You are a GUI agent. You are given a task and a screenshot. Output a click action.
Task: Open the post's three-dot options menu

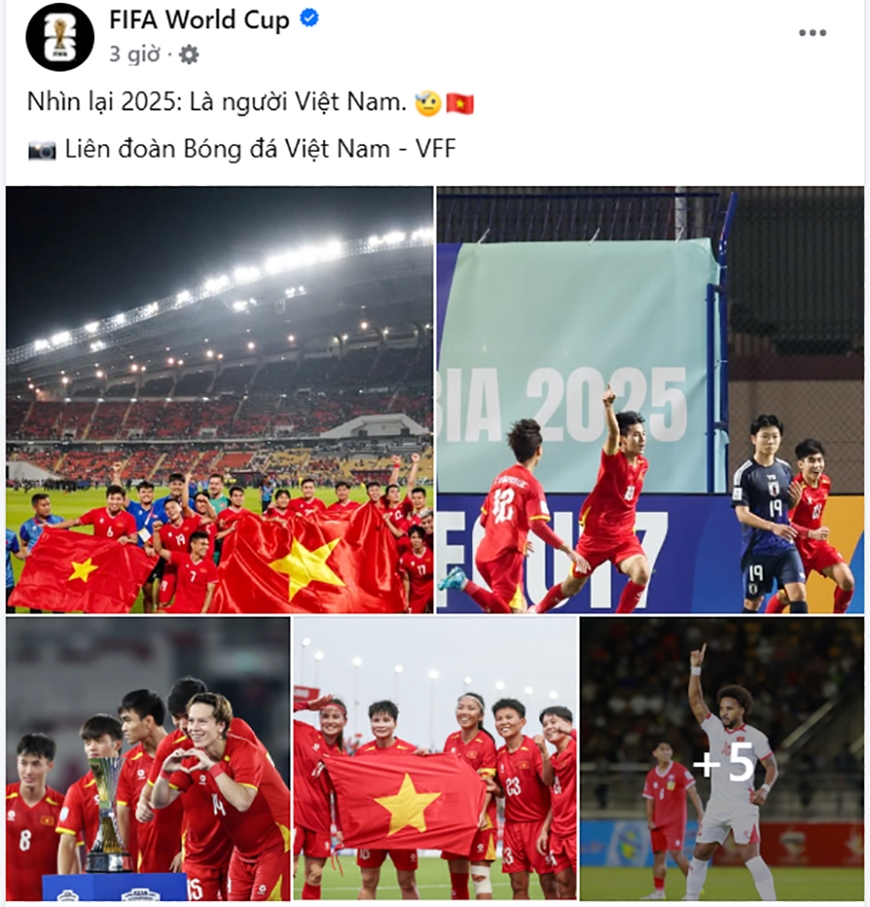[812, 34]
